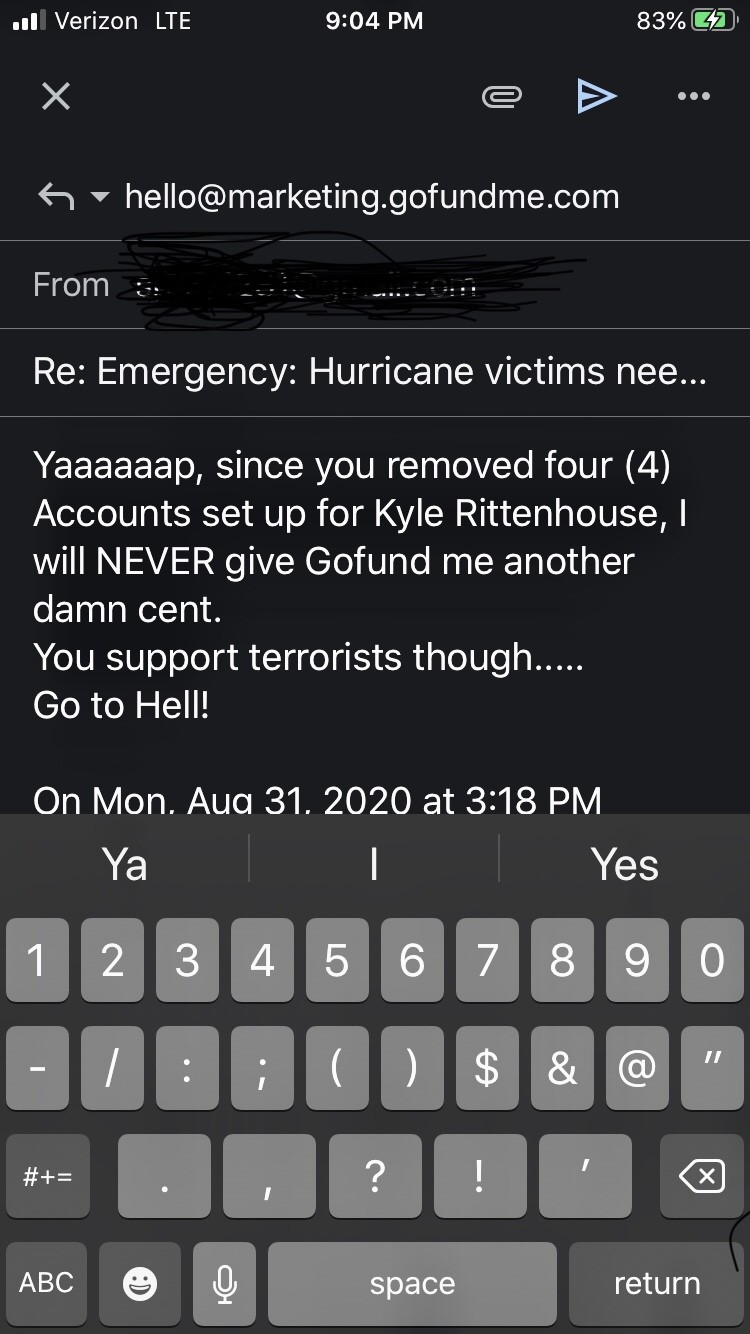Open the three-dot overflow menu
Screen dimensions: 750x1334
[x=693, y=96]
